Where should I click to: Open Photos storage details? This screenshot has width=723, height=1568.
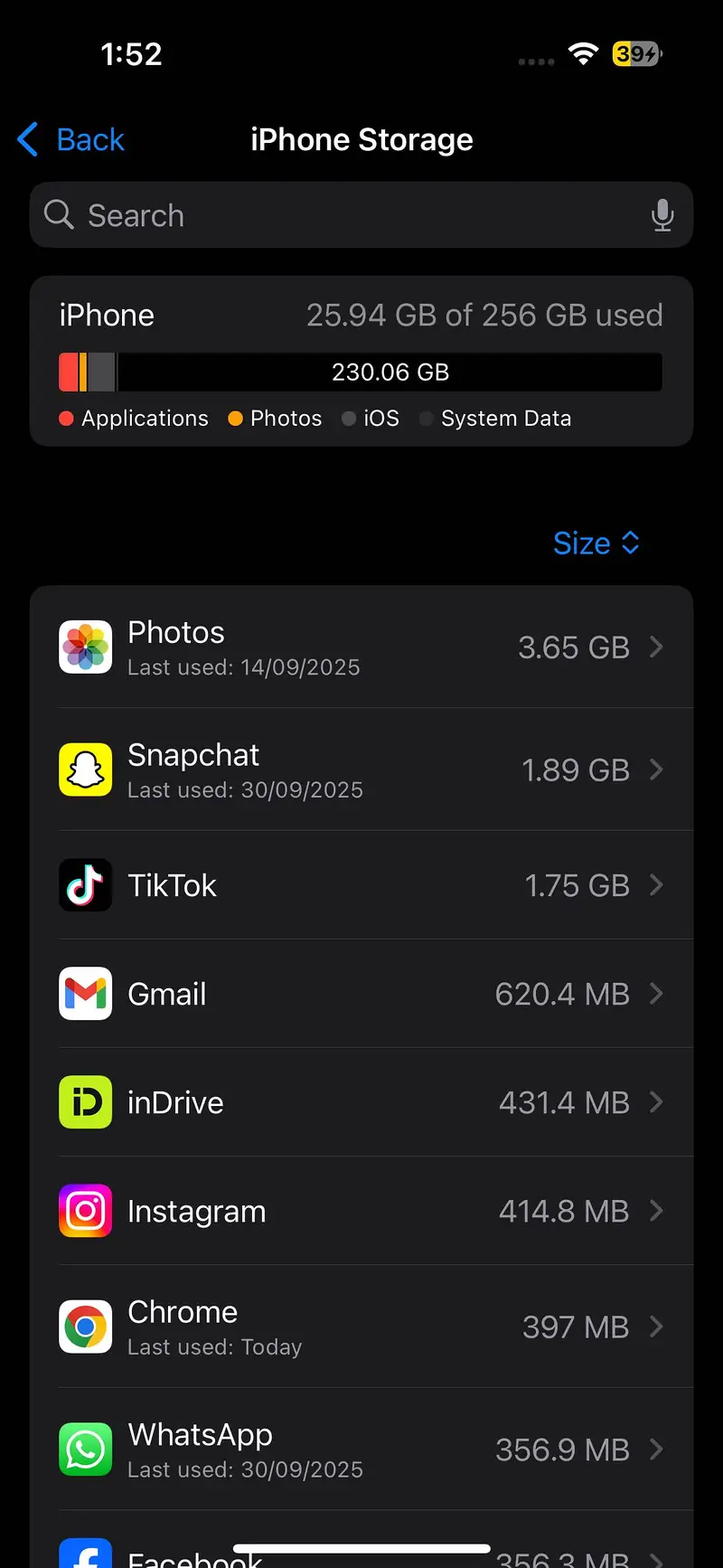[x=361, y=647]
